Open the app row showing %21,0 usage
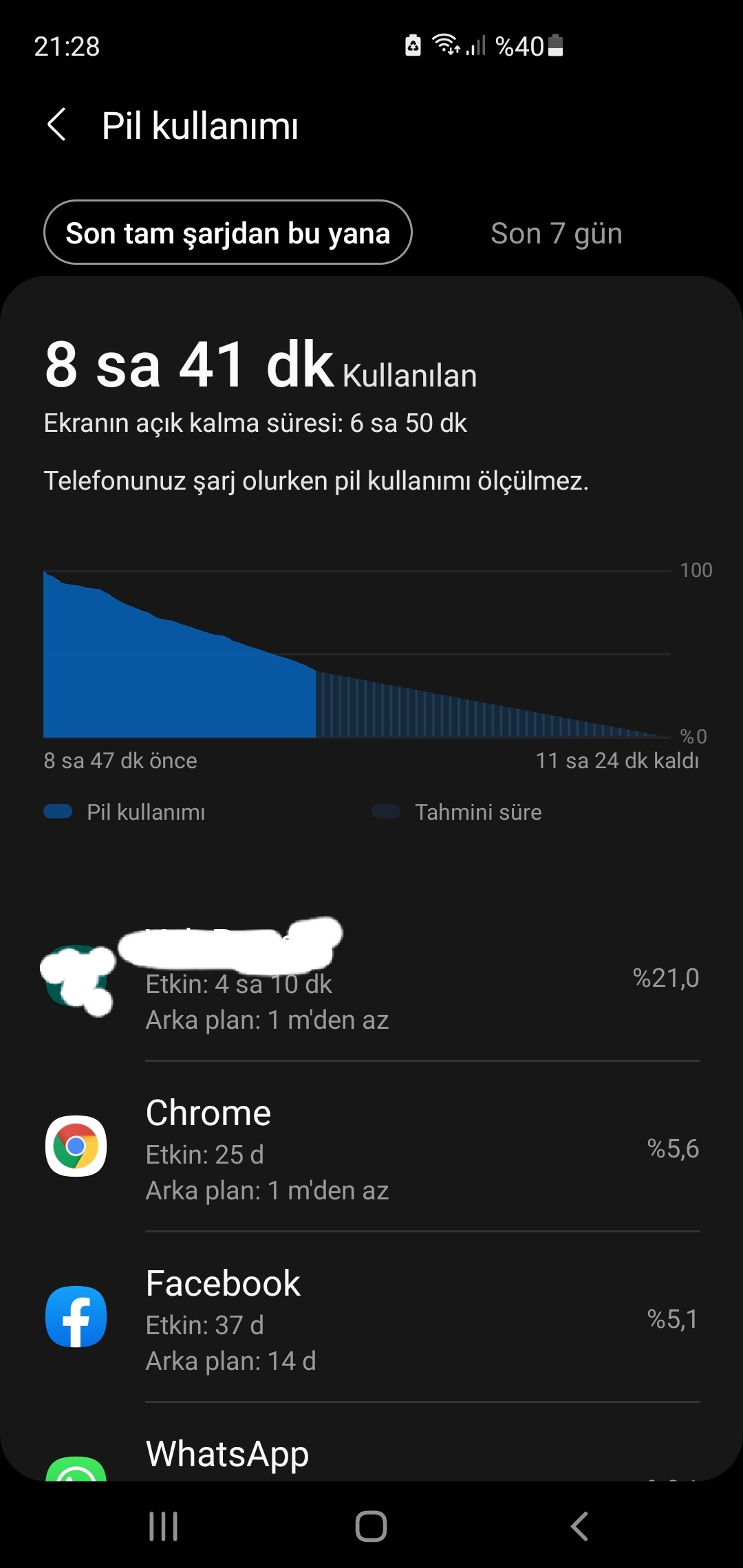 [x=371, y=977]
